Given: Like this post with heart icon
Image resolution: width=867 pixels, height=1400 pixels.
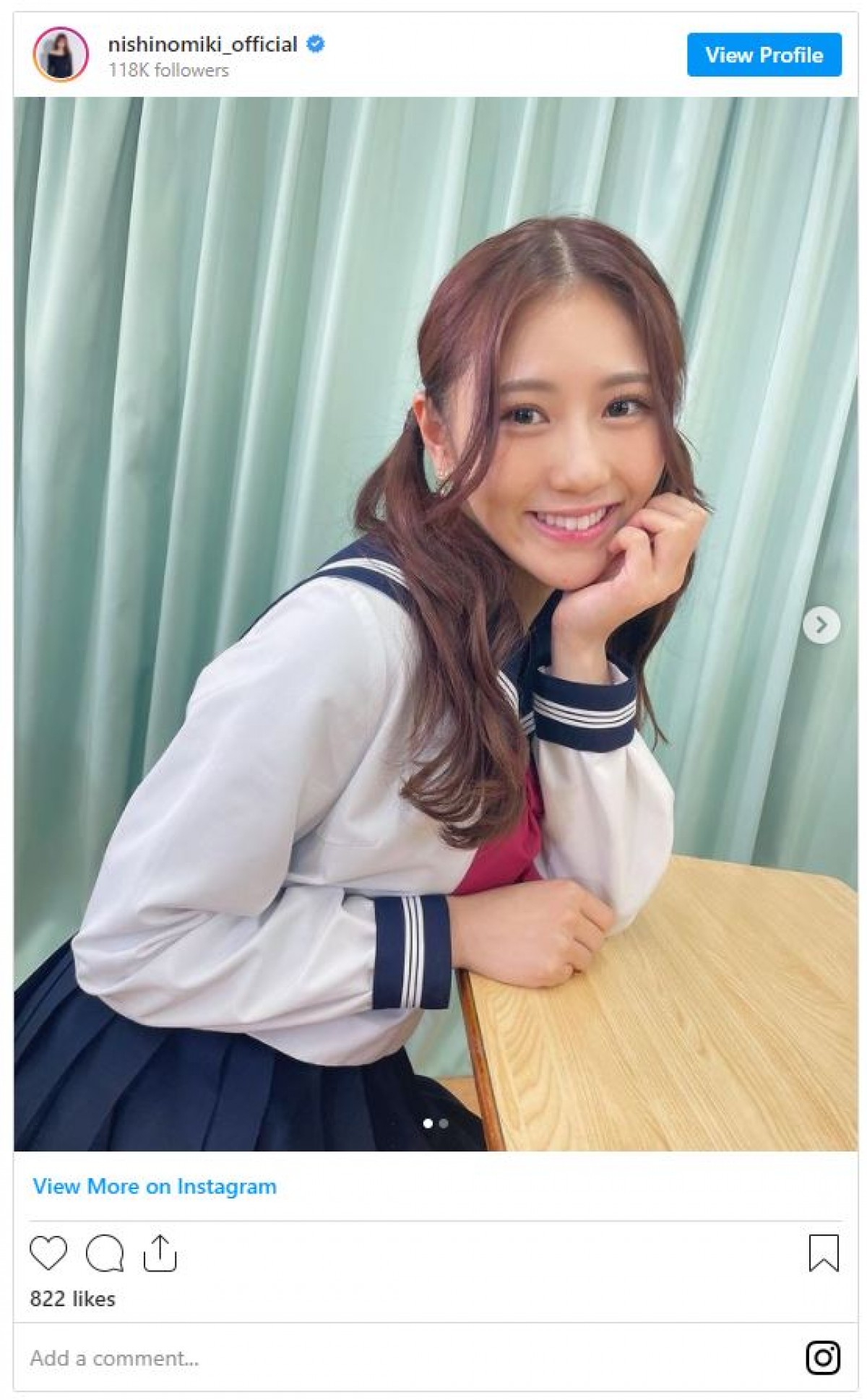Looking at the screenshot, I should pos(48,1253).
